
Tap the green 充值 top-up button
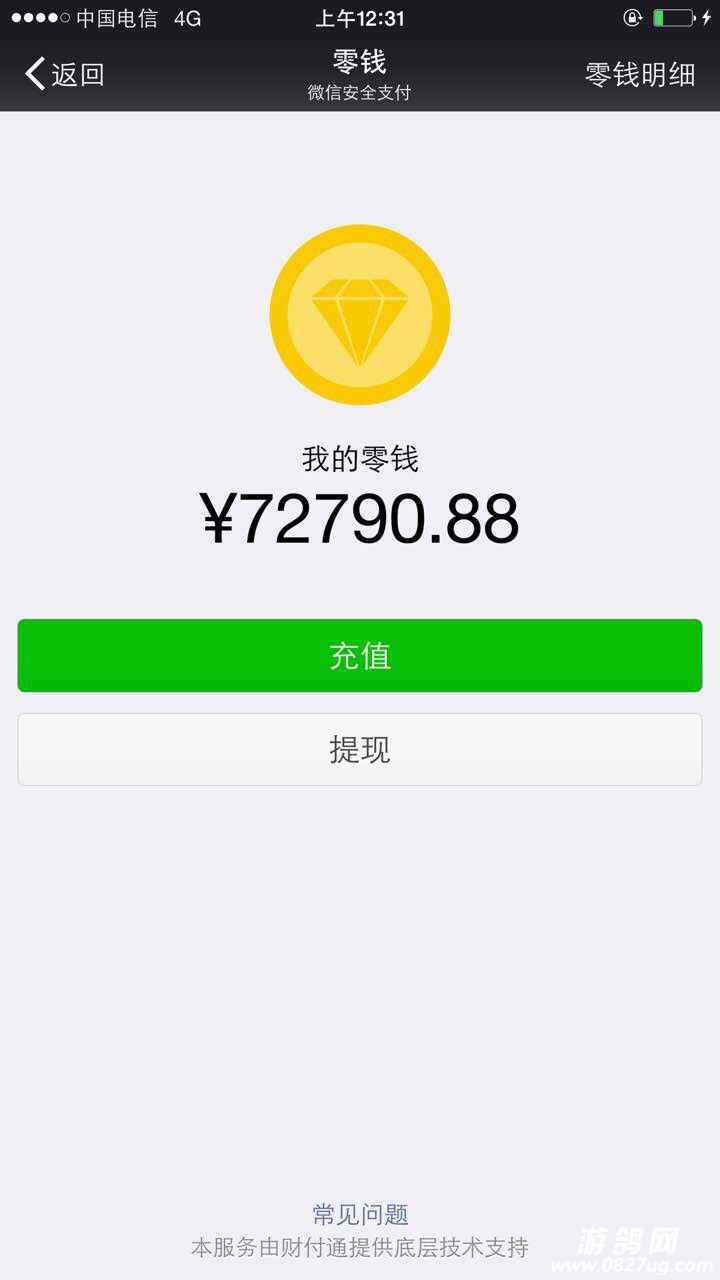tap(360, 655)
